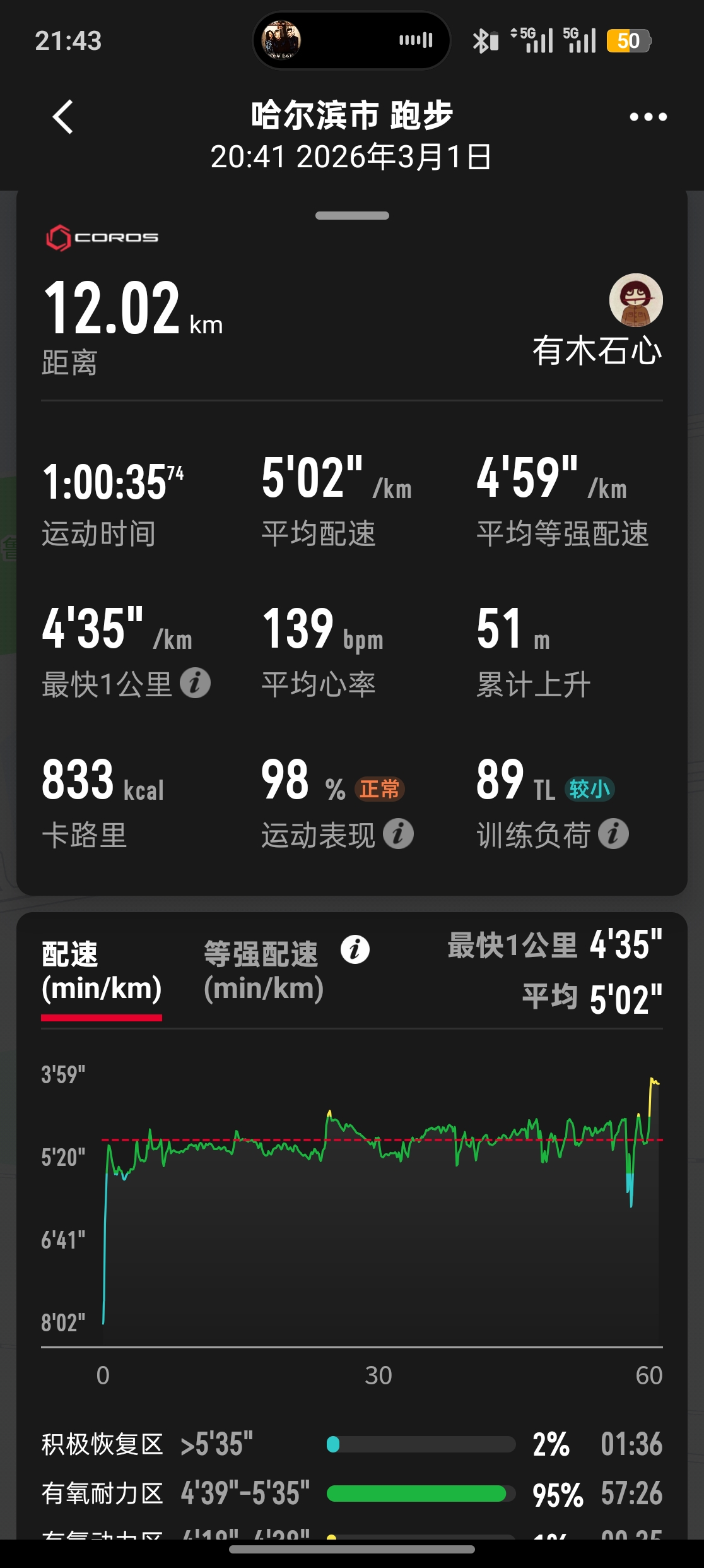This screenshot has height=1568, width=704.
Task: Switch to the 等强配速 (min/km) tab
Action: point(263,971)
